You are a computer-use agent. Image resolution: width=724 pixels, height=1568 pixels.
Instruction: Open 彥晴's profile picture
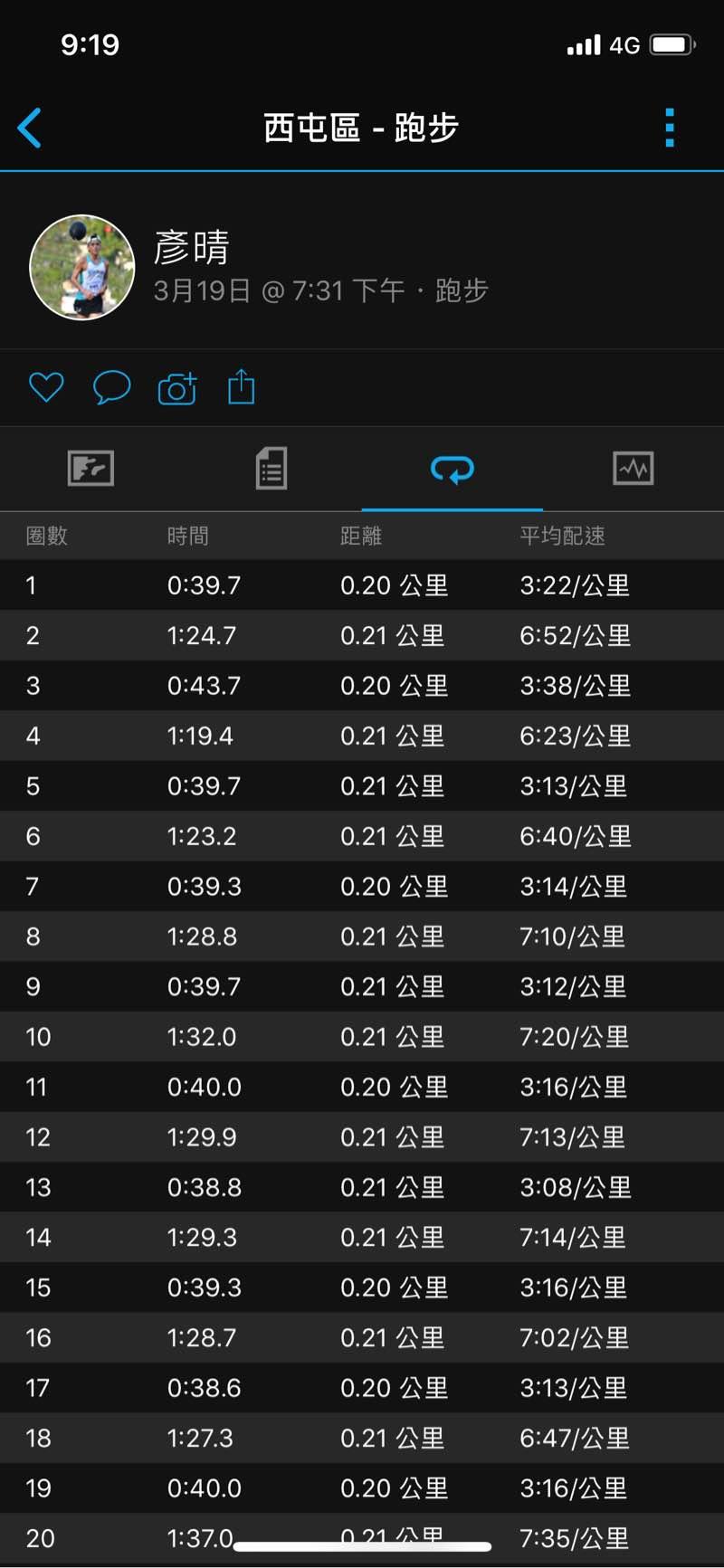coord(82,268)
